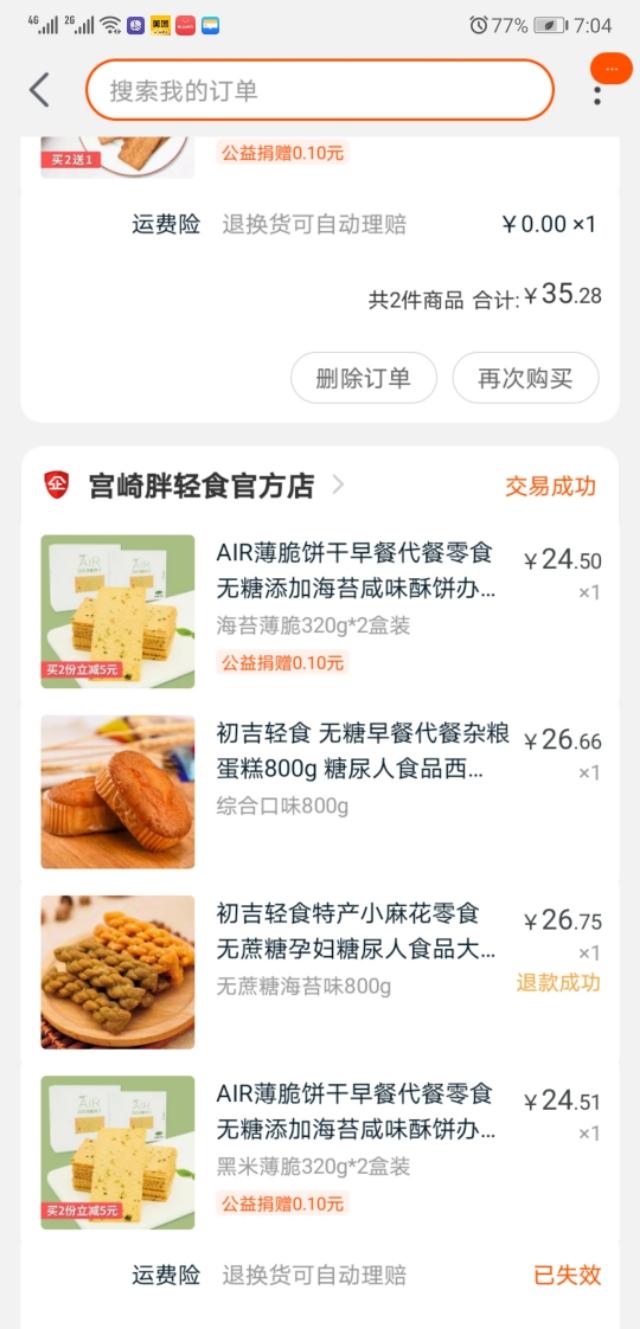The image size is (640, 1329).
Task: Tap the 搜索我的订单 search box
Action: [319, 90]
